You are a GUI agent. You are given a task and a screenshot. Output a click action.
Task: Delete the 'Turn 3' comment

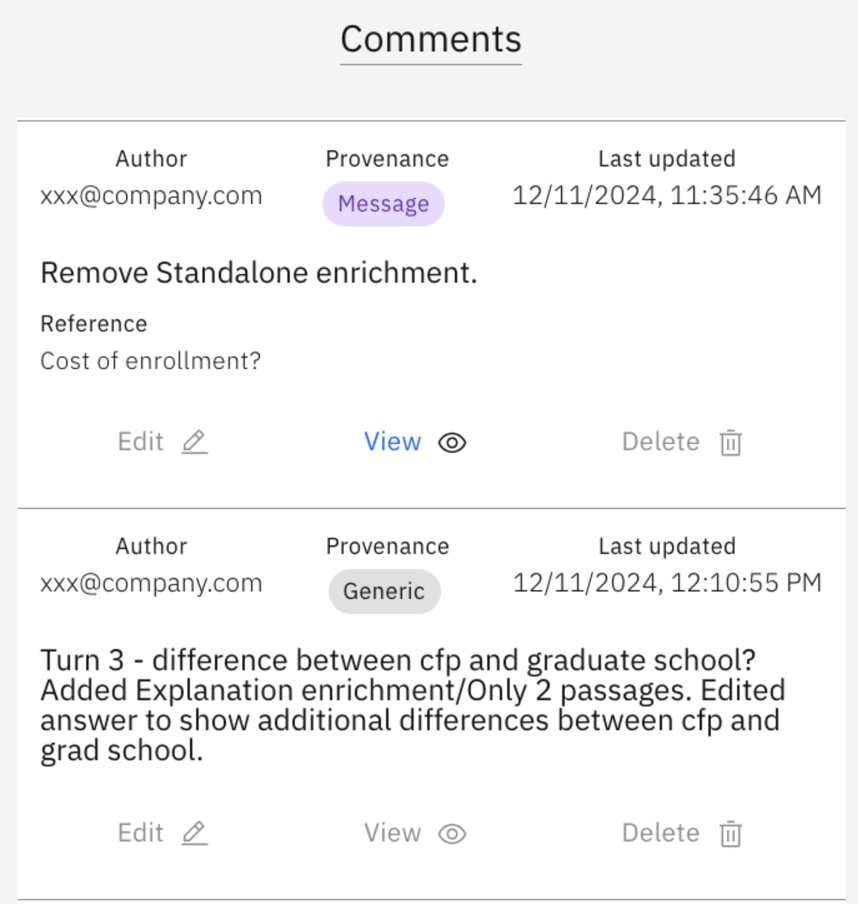click(x=681, y=833)
